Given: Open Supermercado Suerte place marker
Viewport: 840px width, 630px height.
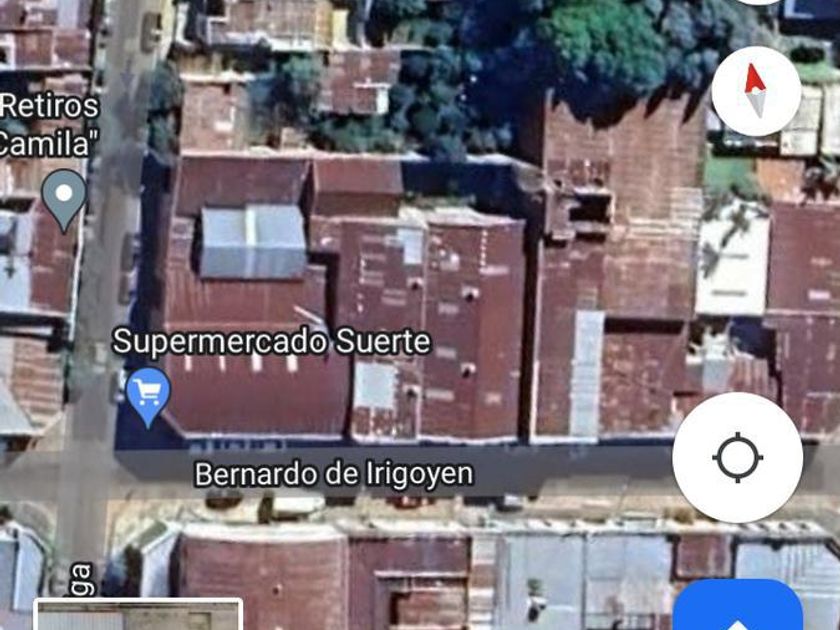Looking at the screenshot, I should [x=149, y=393].
